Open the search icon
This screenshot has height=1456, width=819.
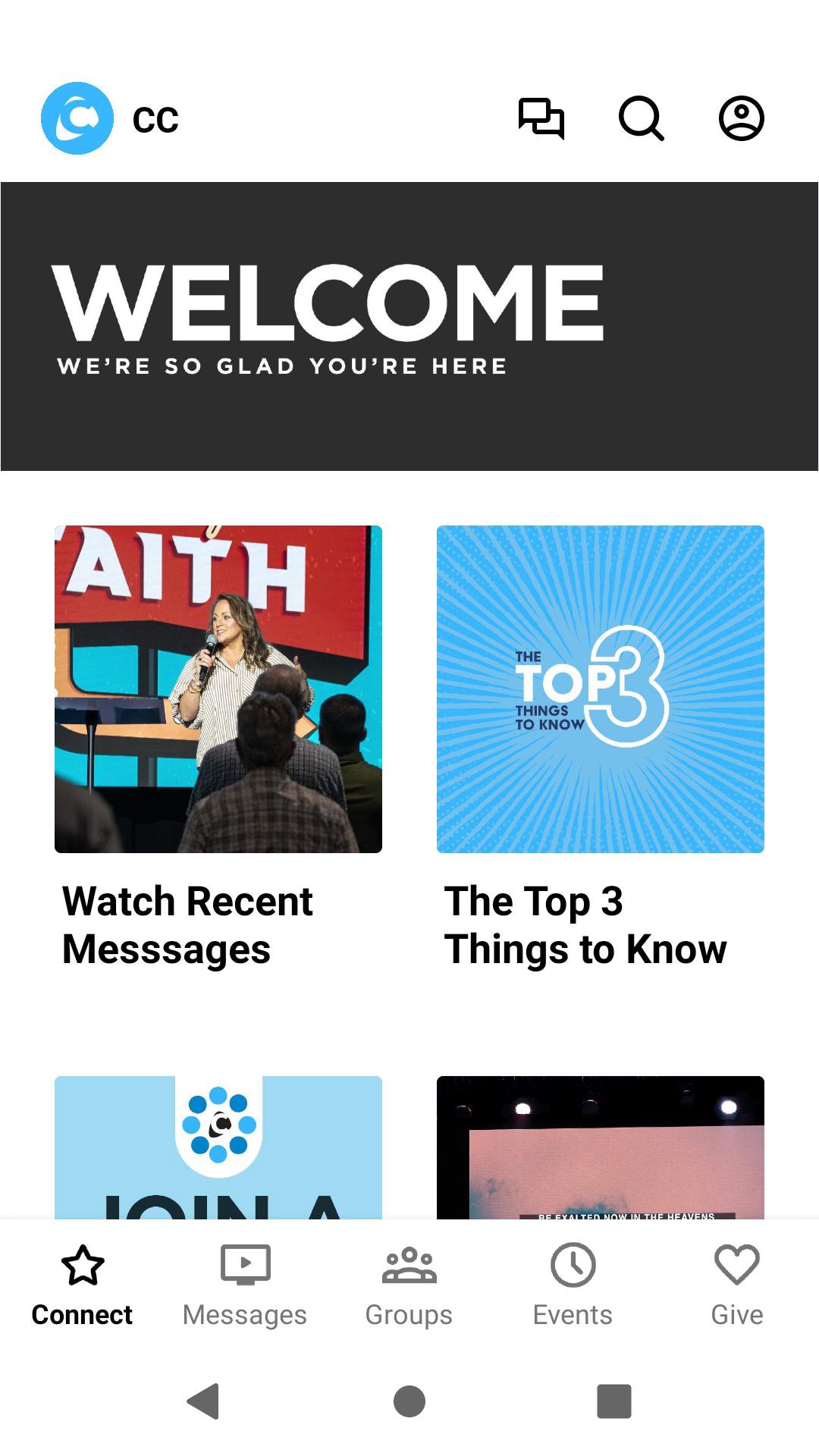(641, 118)
